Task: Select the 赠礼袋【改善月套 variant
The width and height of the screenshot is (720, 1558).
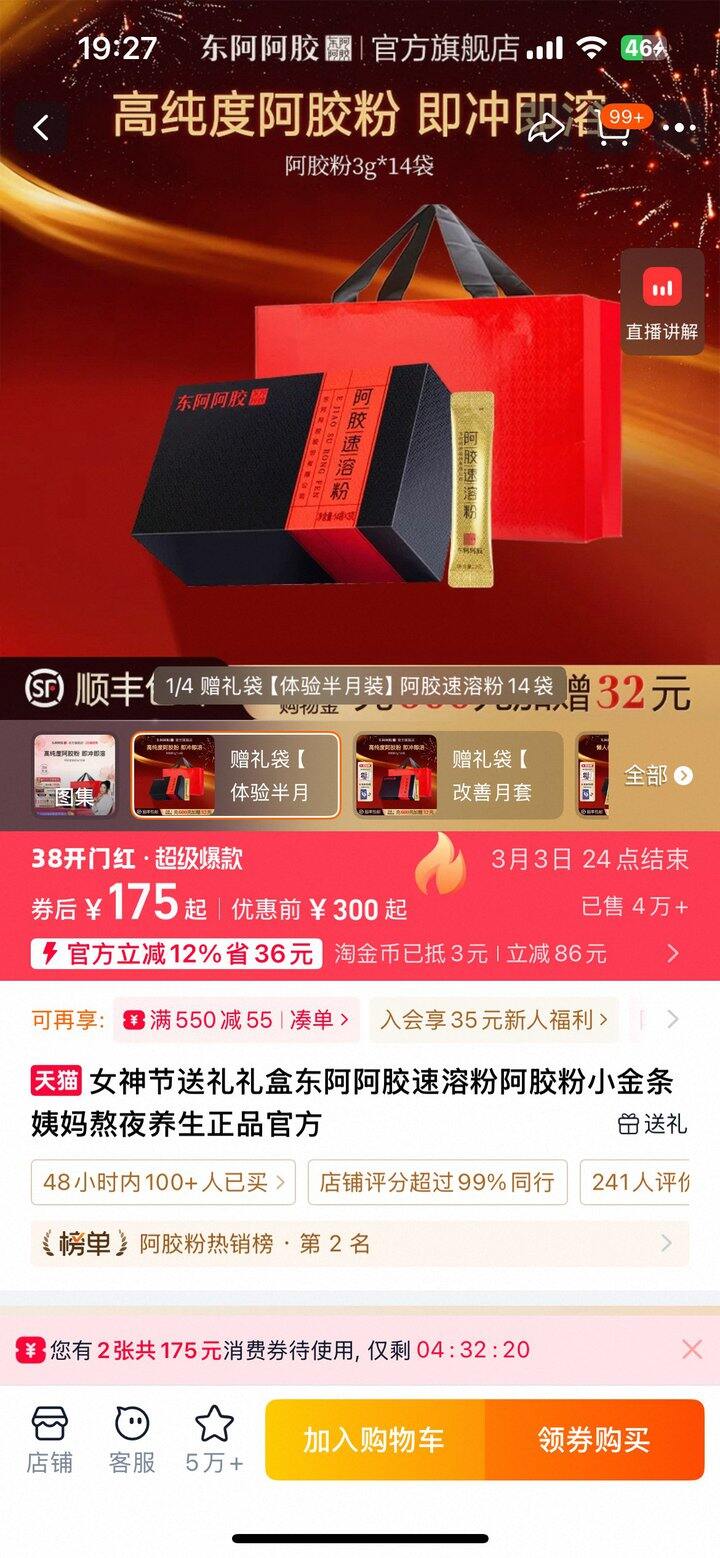Action: click(x=458, y=775)
